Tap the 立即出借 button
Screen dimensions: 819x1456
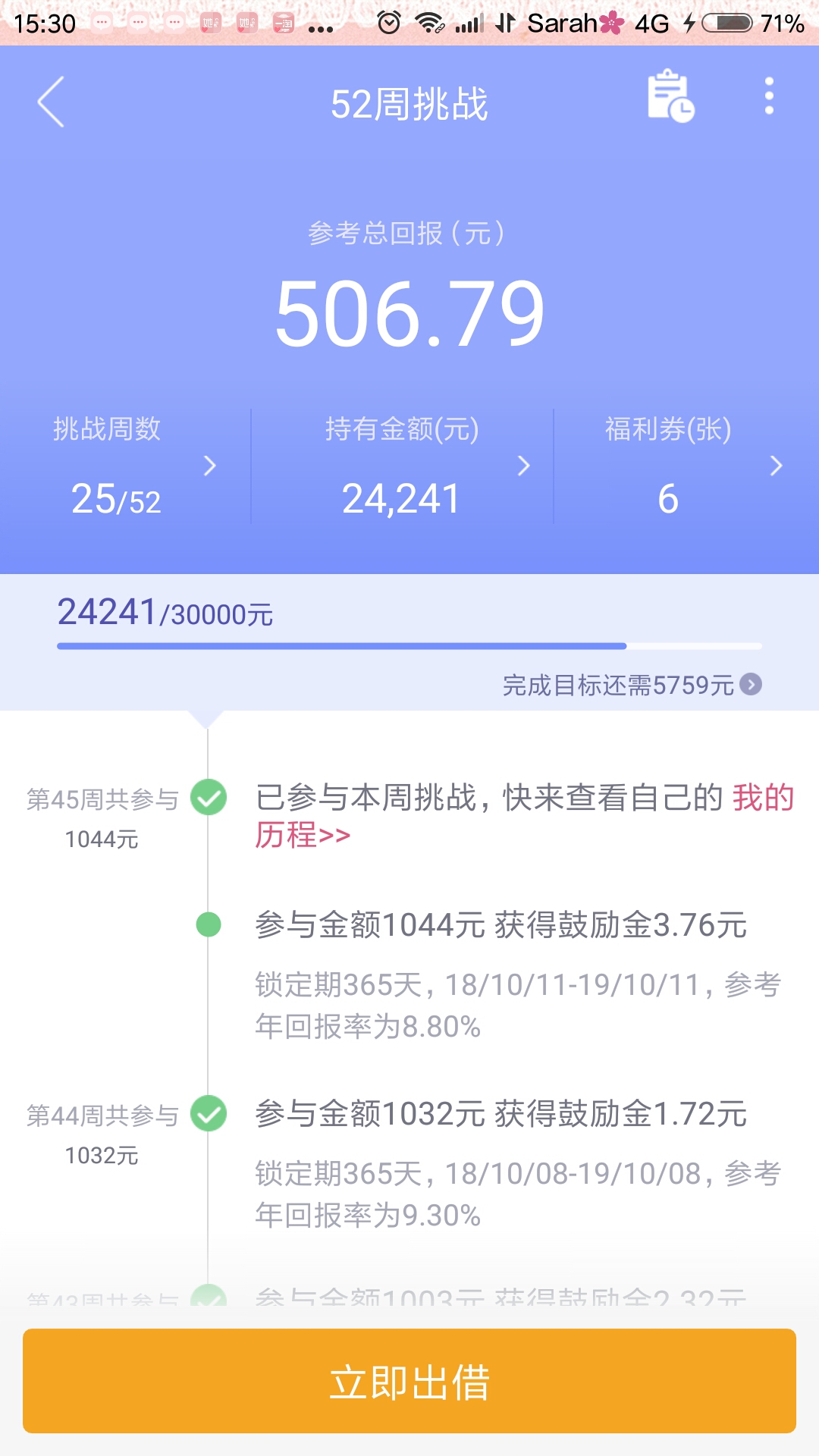tap(409, 1381)
